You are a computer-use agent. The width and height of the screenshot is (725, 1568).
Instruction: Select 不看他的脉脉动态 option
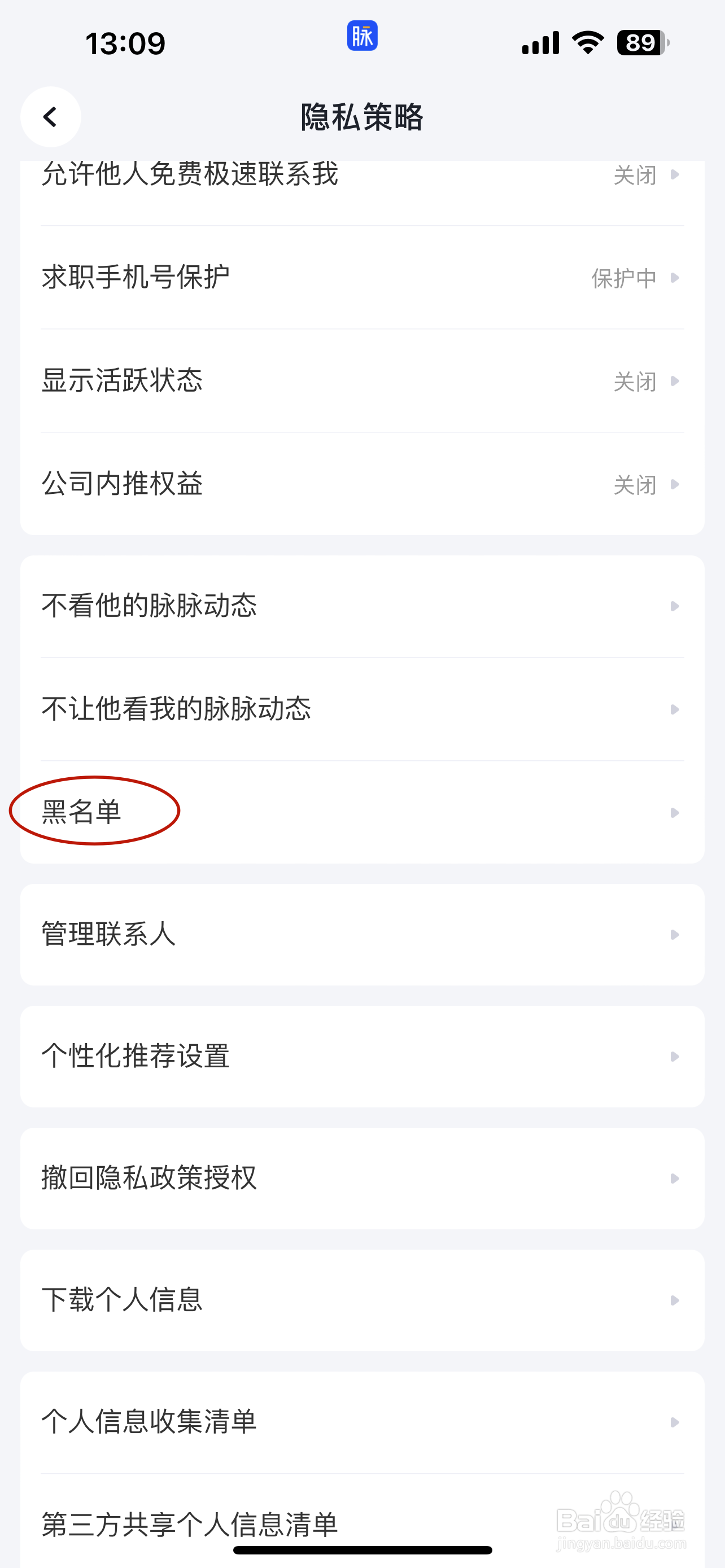point(362,606)
